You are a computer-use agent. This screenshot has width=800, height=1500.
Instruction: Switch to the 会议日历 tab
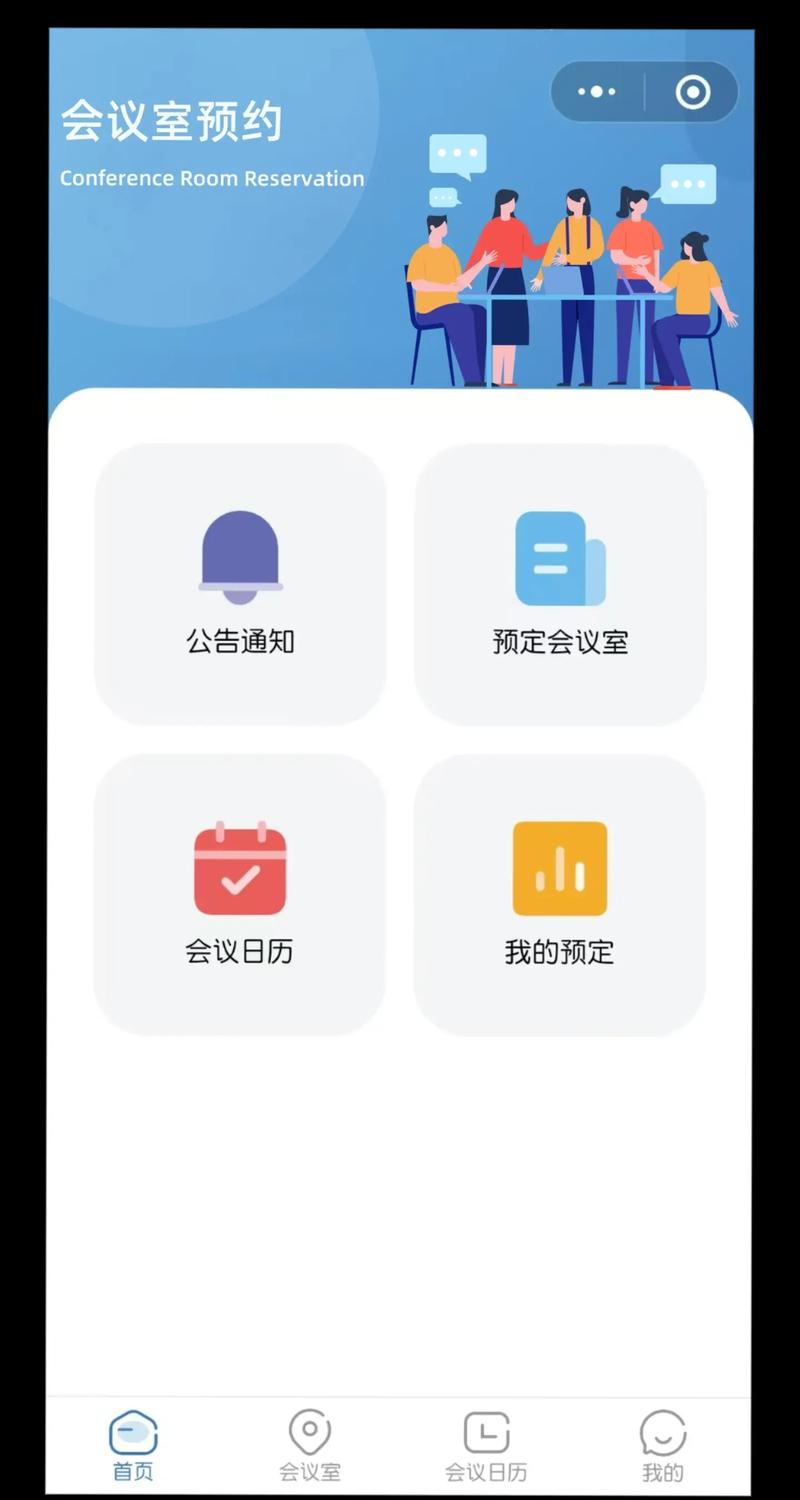click(x=487, y=1445)
